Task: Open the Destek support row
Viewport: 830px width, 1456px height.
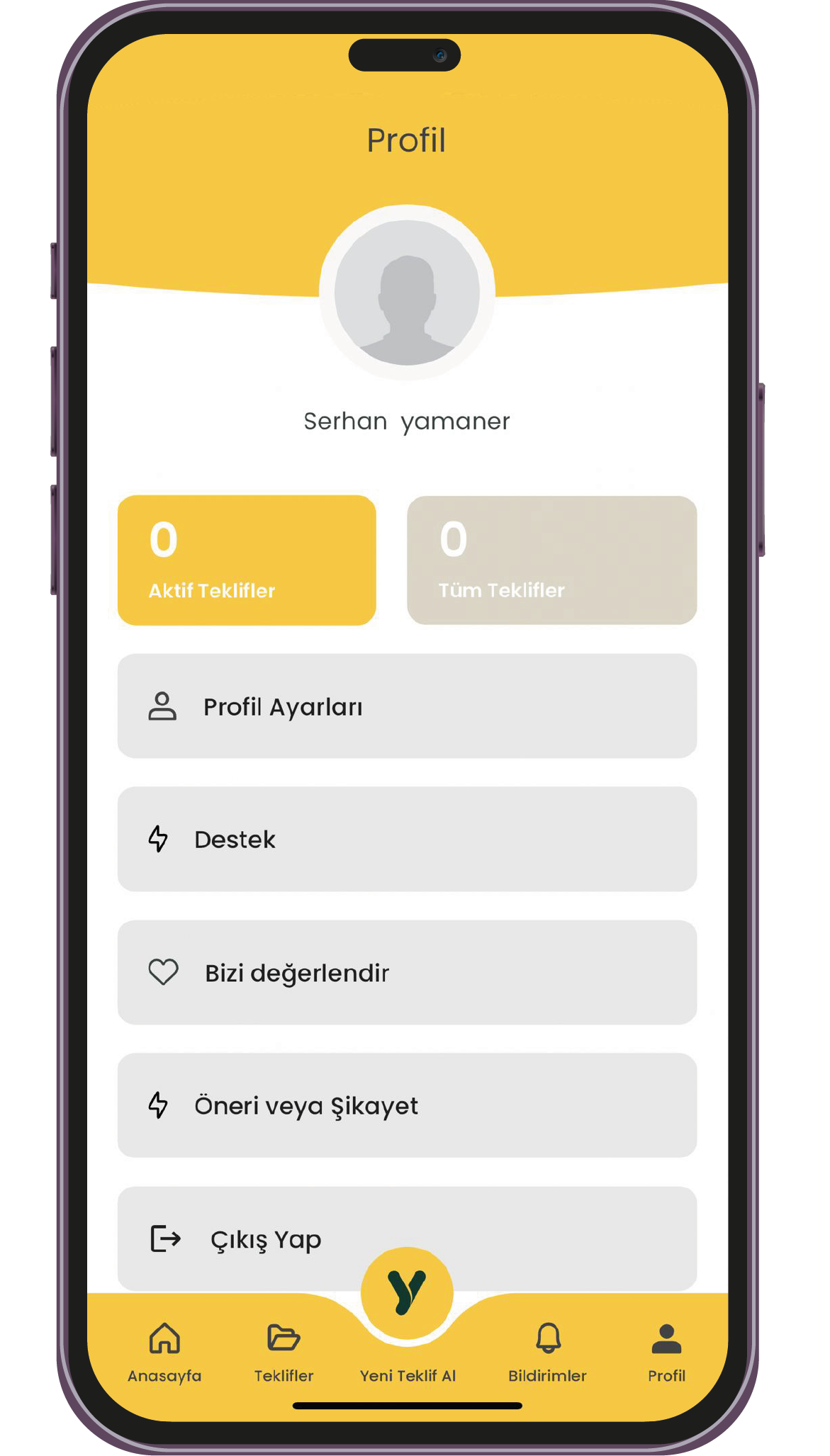Action: coord(407,839)
